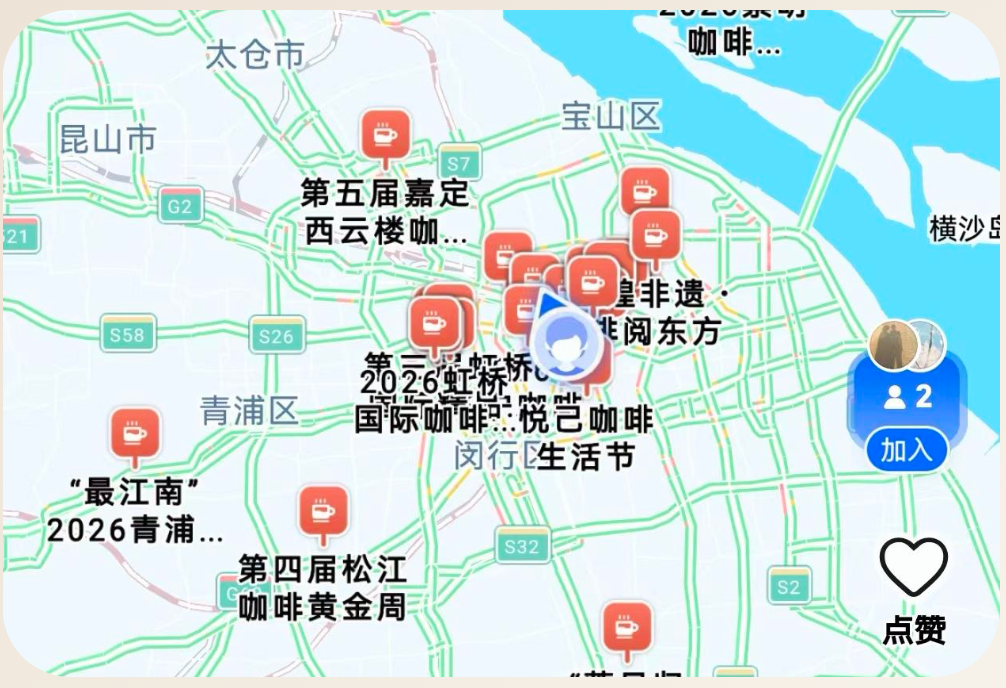
Task: Select the "最江南" 2026青浦 coffee marker
Action: tap(134, 434)
